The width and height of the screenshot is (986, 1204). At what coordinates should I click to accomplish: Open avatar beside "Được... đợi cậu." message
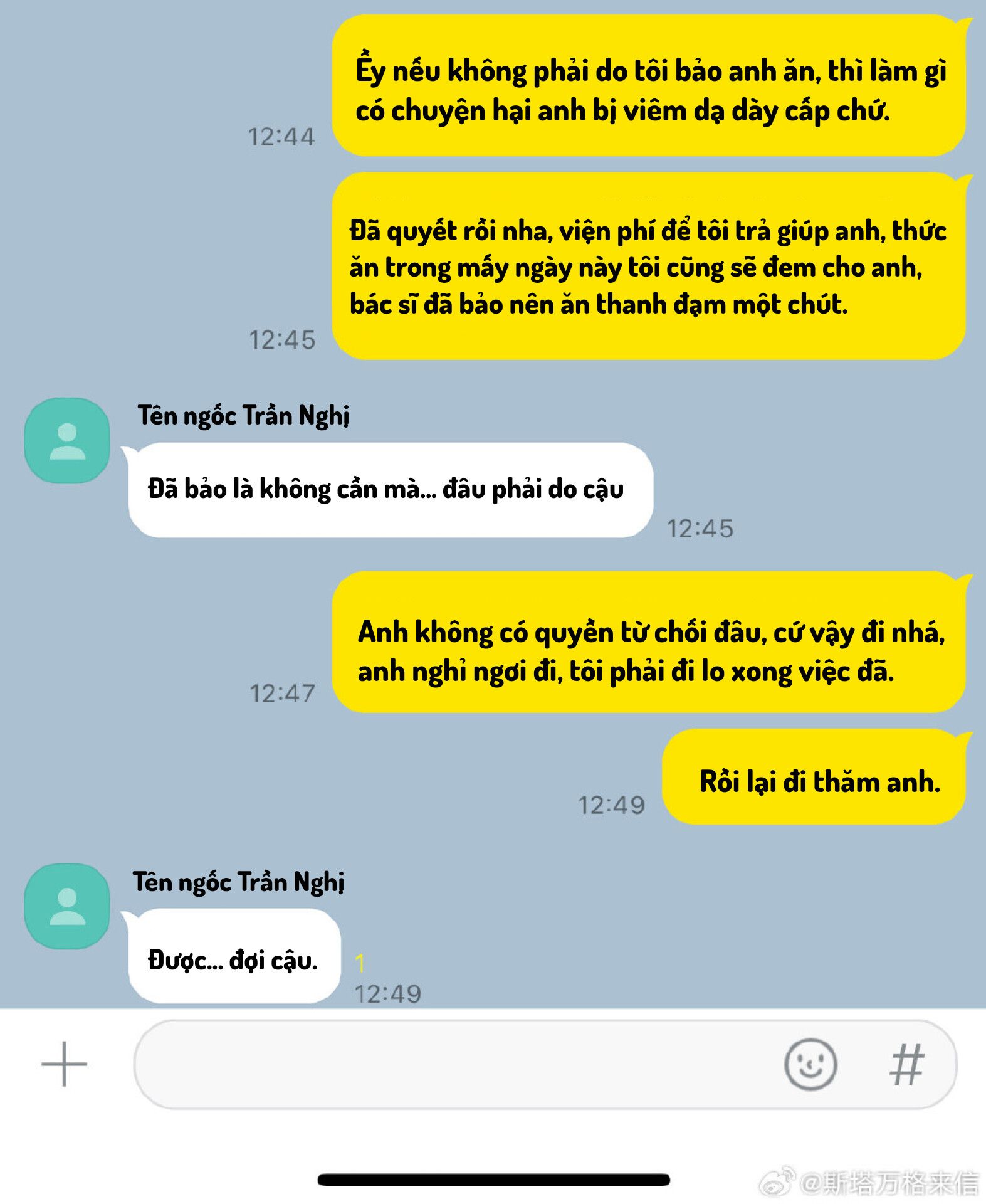pyautogui.click(x=67, y=906)
